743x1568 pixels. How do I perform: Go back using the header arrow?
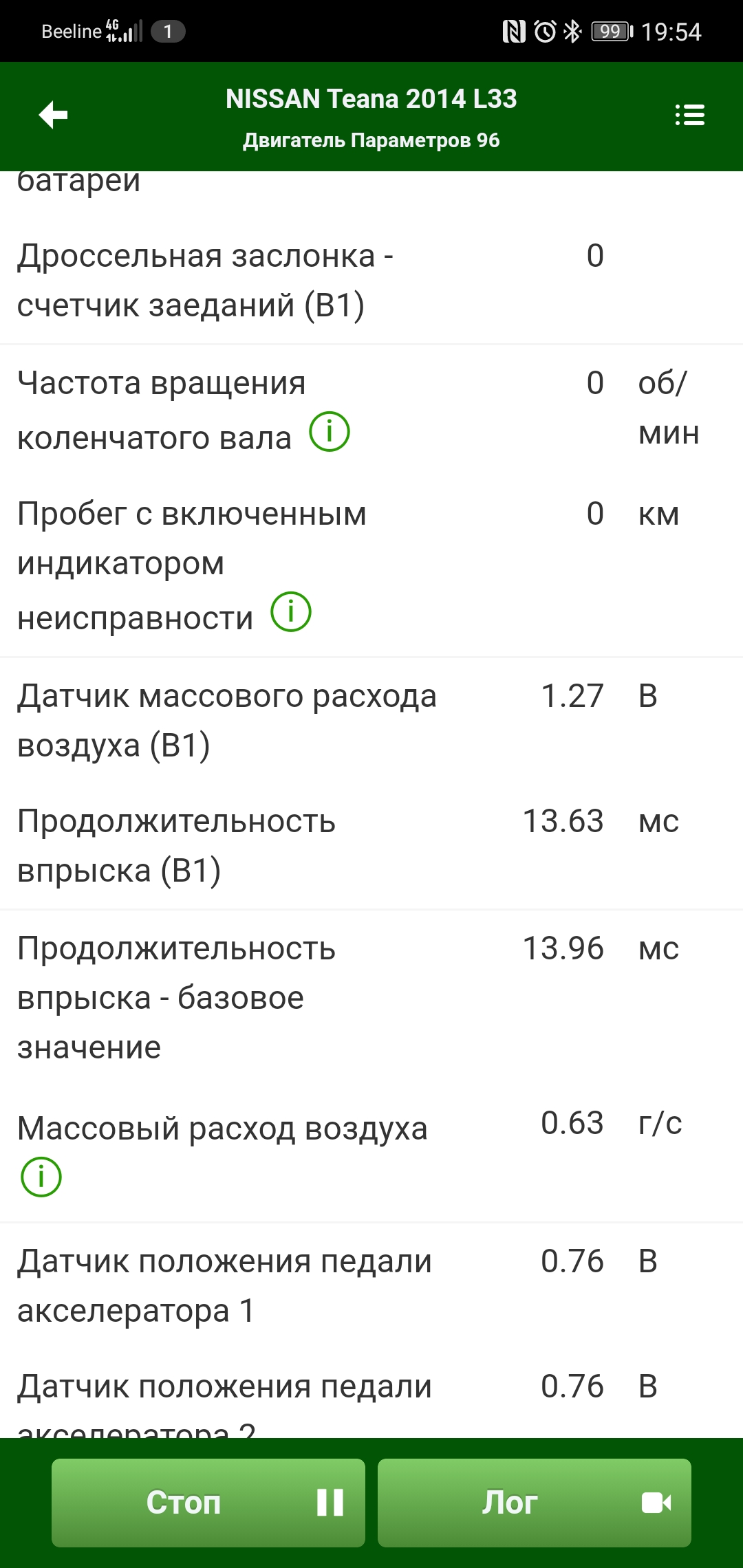tap(53, 115)
